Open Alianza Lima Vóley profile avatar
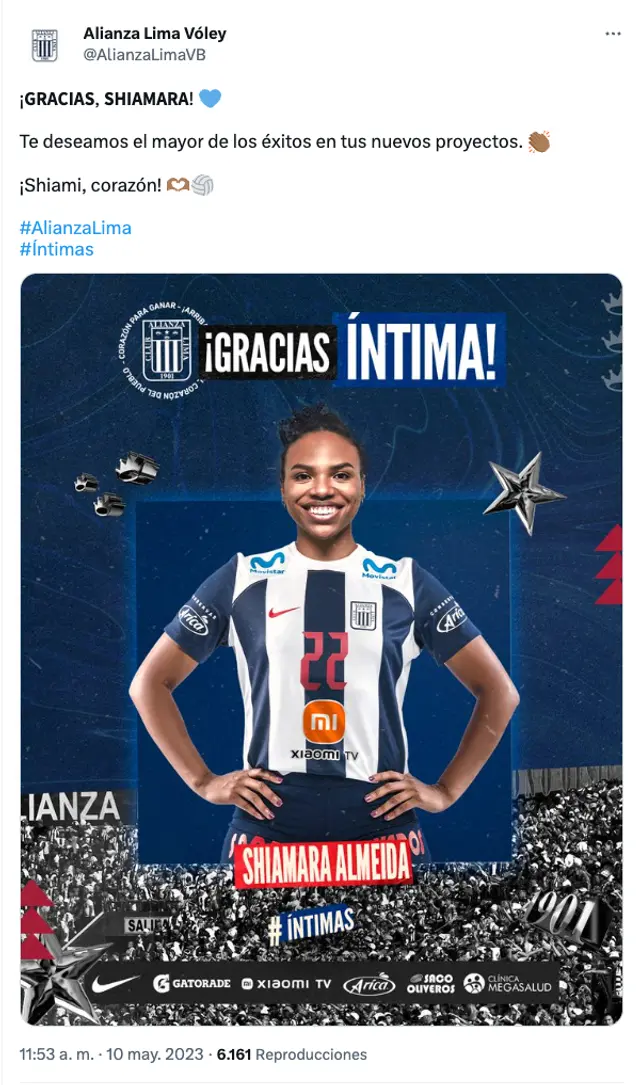The image size is (640, 1085). (45, 44)
